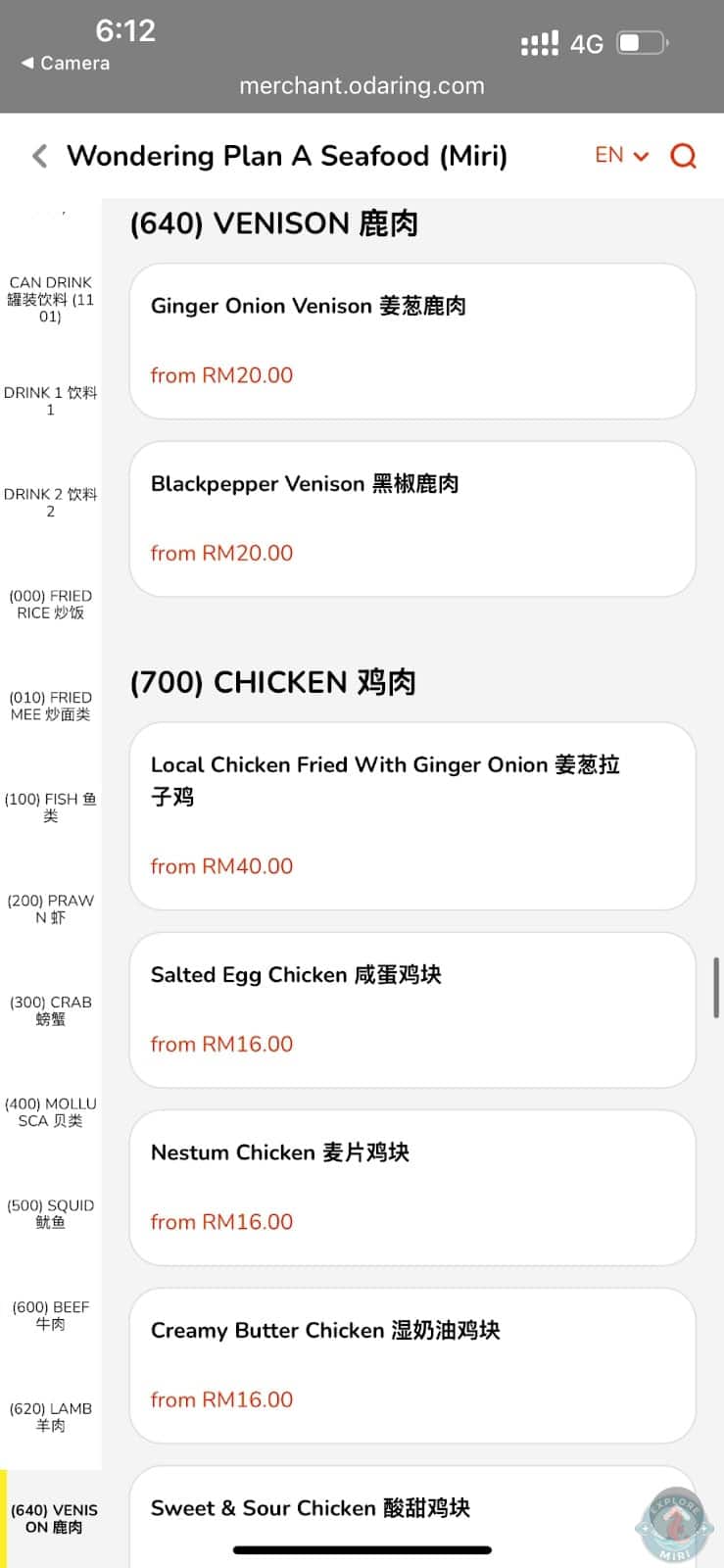Select the (100) FISH category in the sidebar
724x1568 pixels.
click(51, 807)
